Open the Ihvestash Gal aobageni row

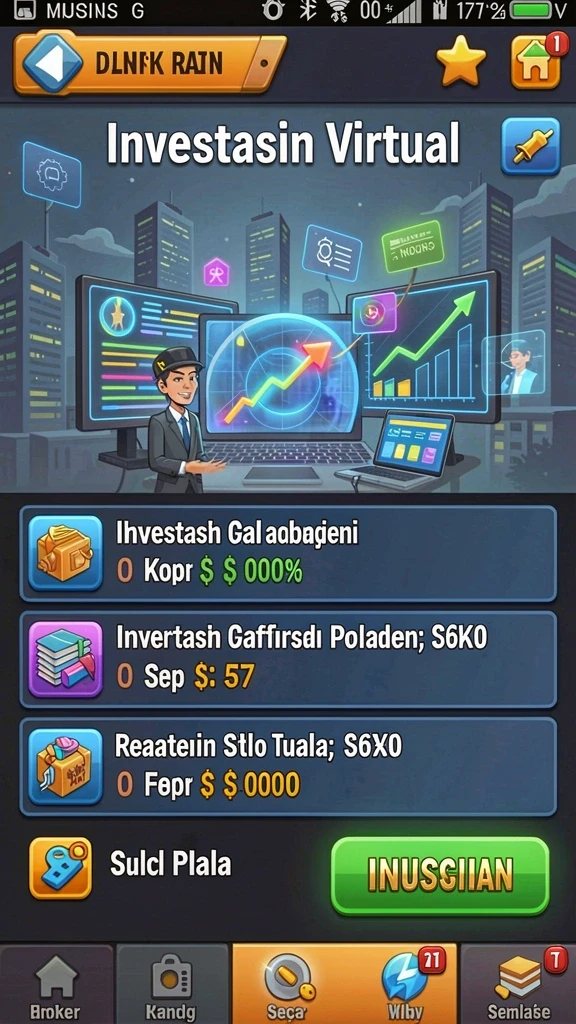point(288,553)
